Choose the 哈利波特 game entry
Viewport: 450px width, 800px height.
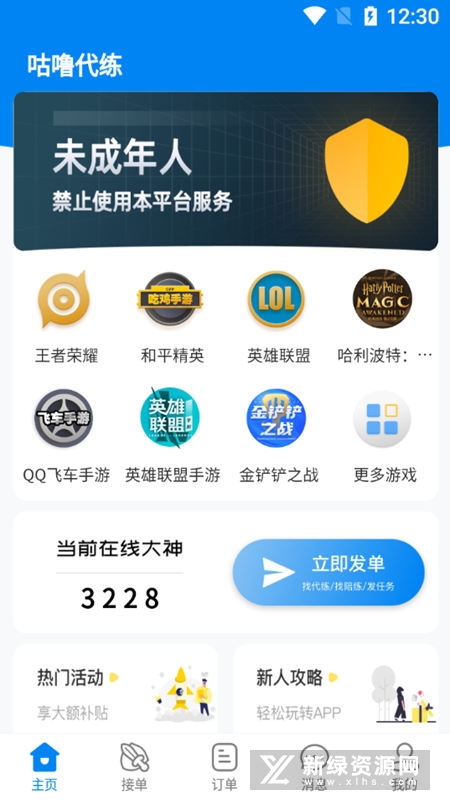[x=384, y=316]
